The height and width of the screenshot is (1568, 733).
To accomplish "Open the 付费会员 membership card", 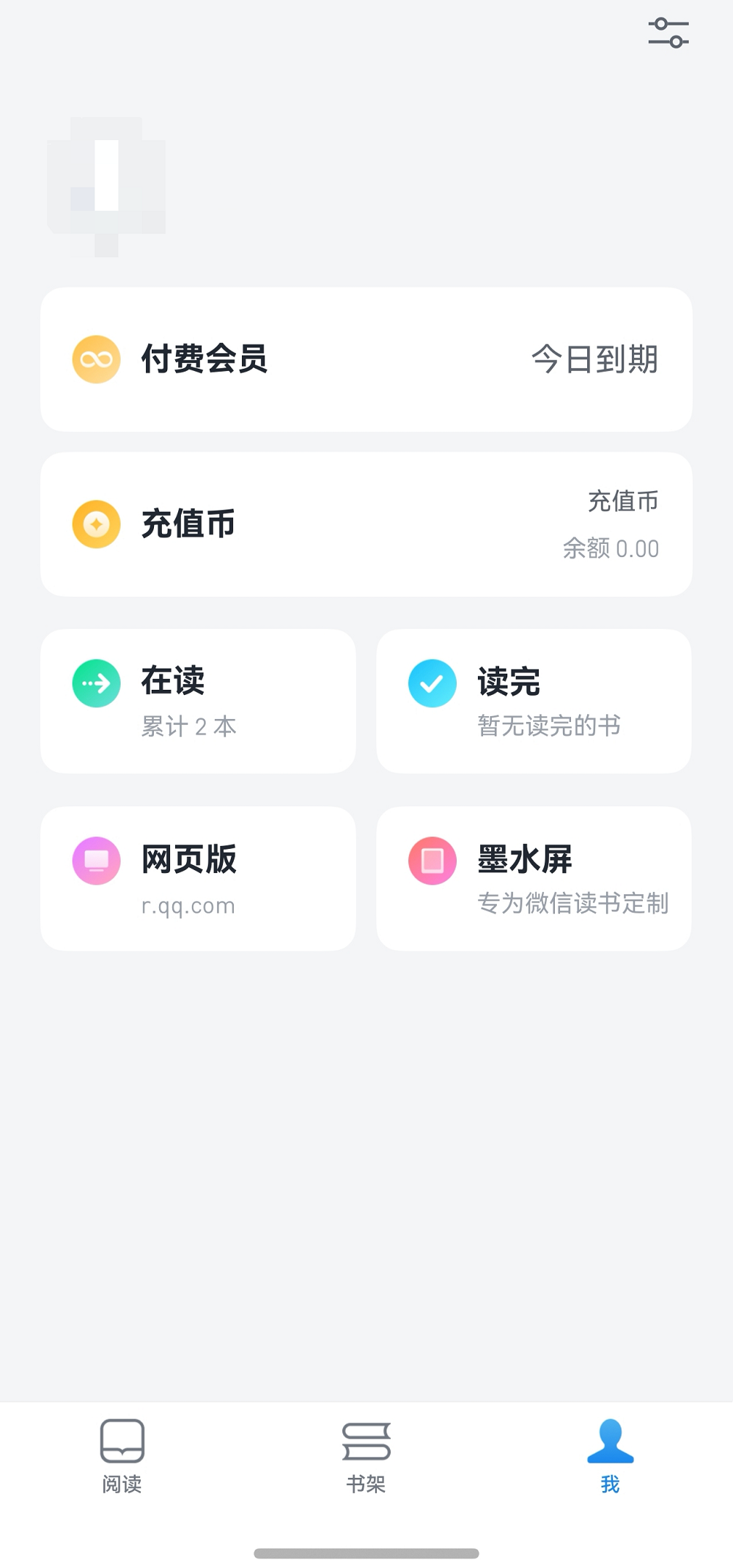I will pos(366,358).
